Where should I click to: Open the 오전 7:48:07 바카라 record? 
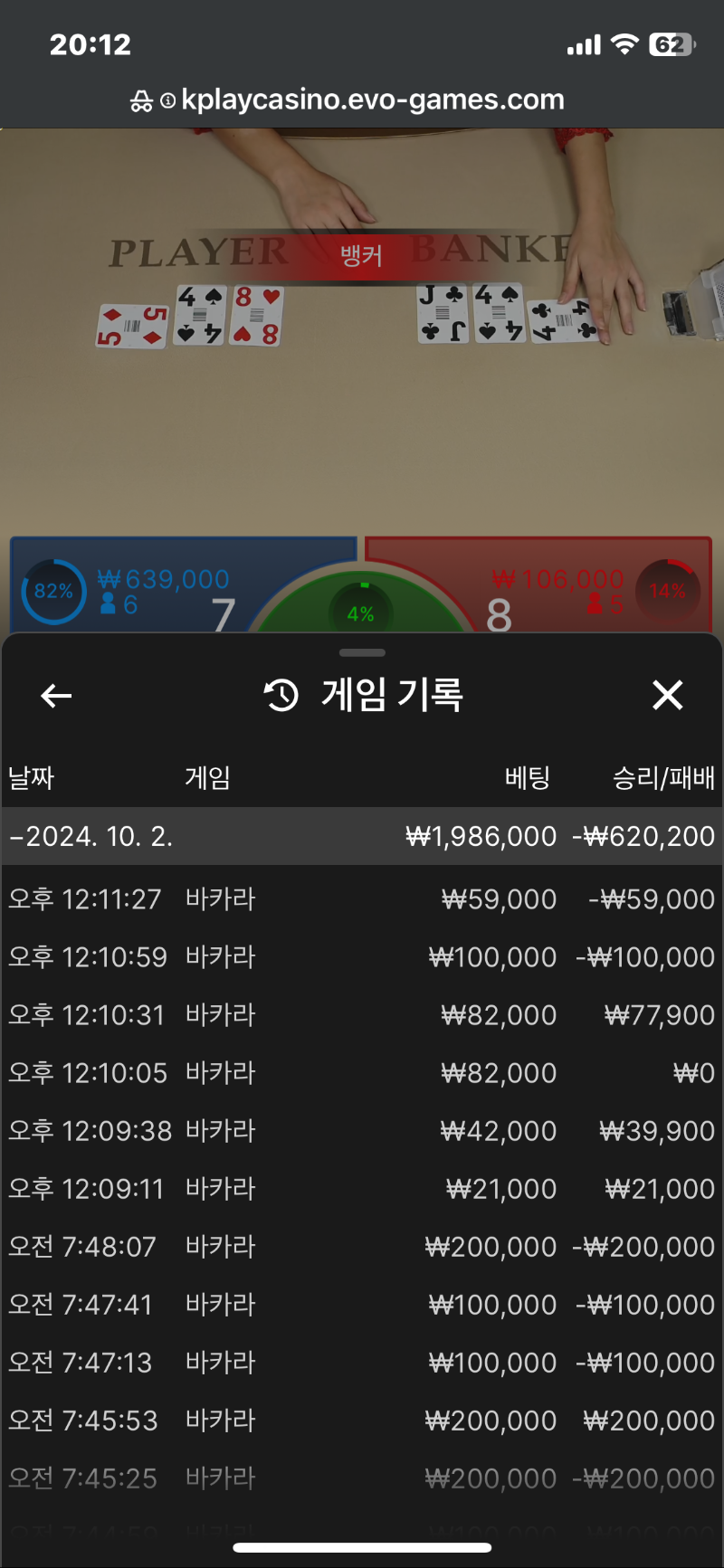click(x=362, y=1247)
